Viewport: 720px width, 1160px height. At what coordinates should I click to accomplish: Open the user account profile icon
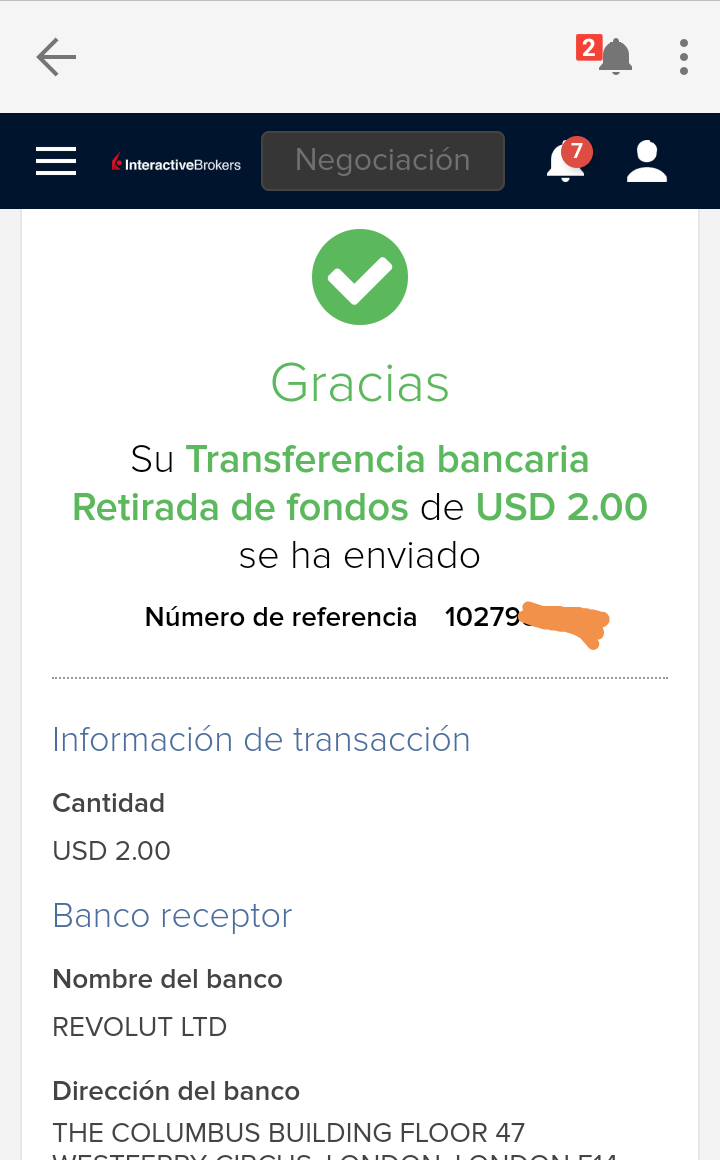647,161
